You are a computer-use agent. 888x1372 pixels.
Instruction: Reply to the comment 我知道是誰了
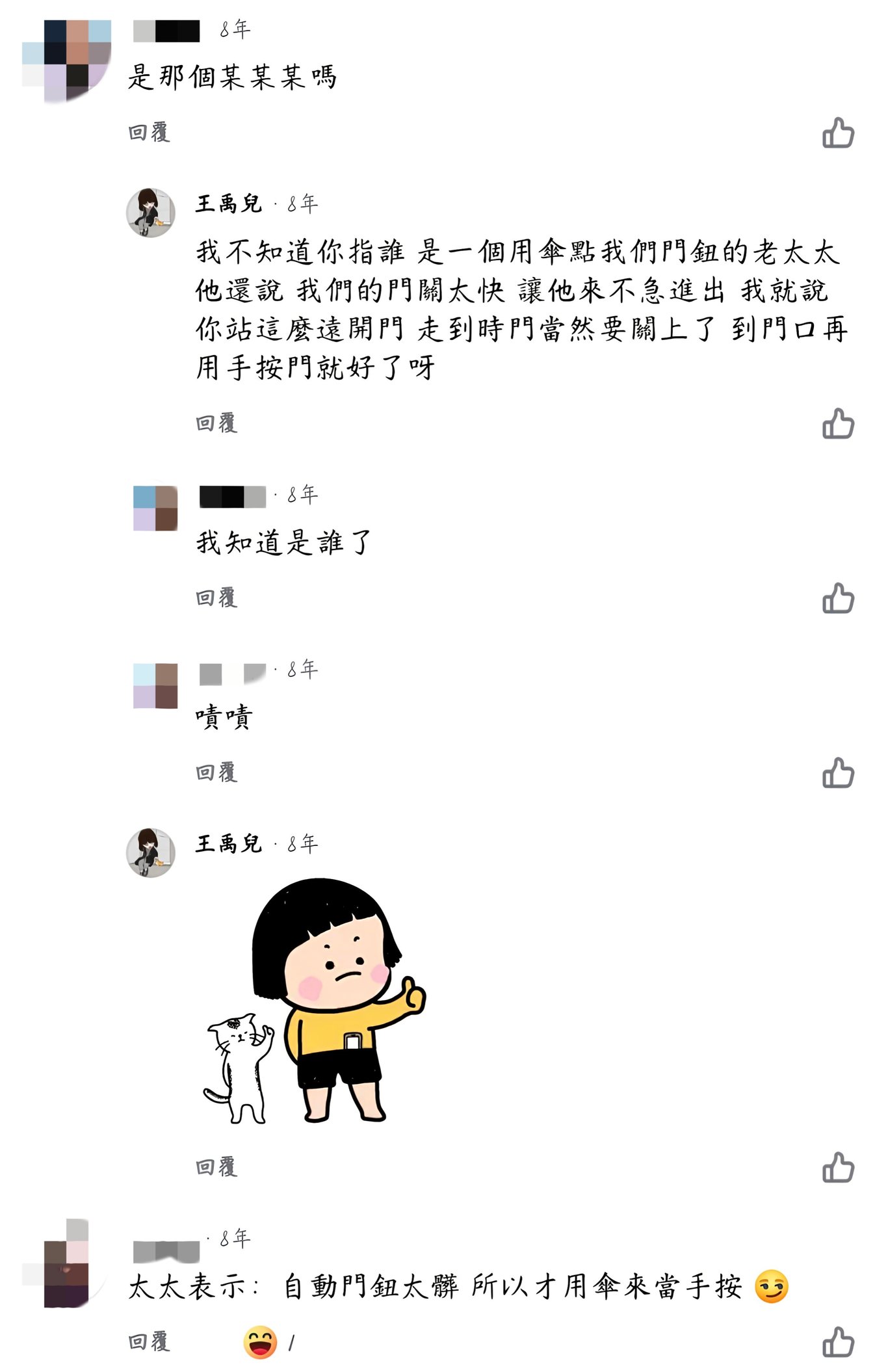coord(216,598)
